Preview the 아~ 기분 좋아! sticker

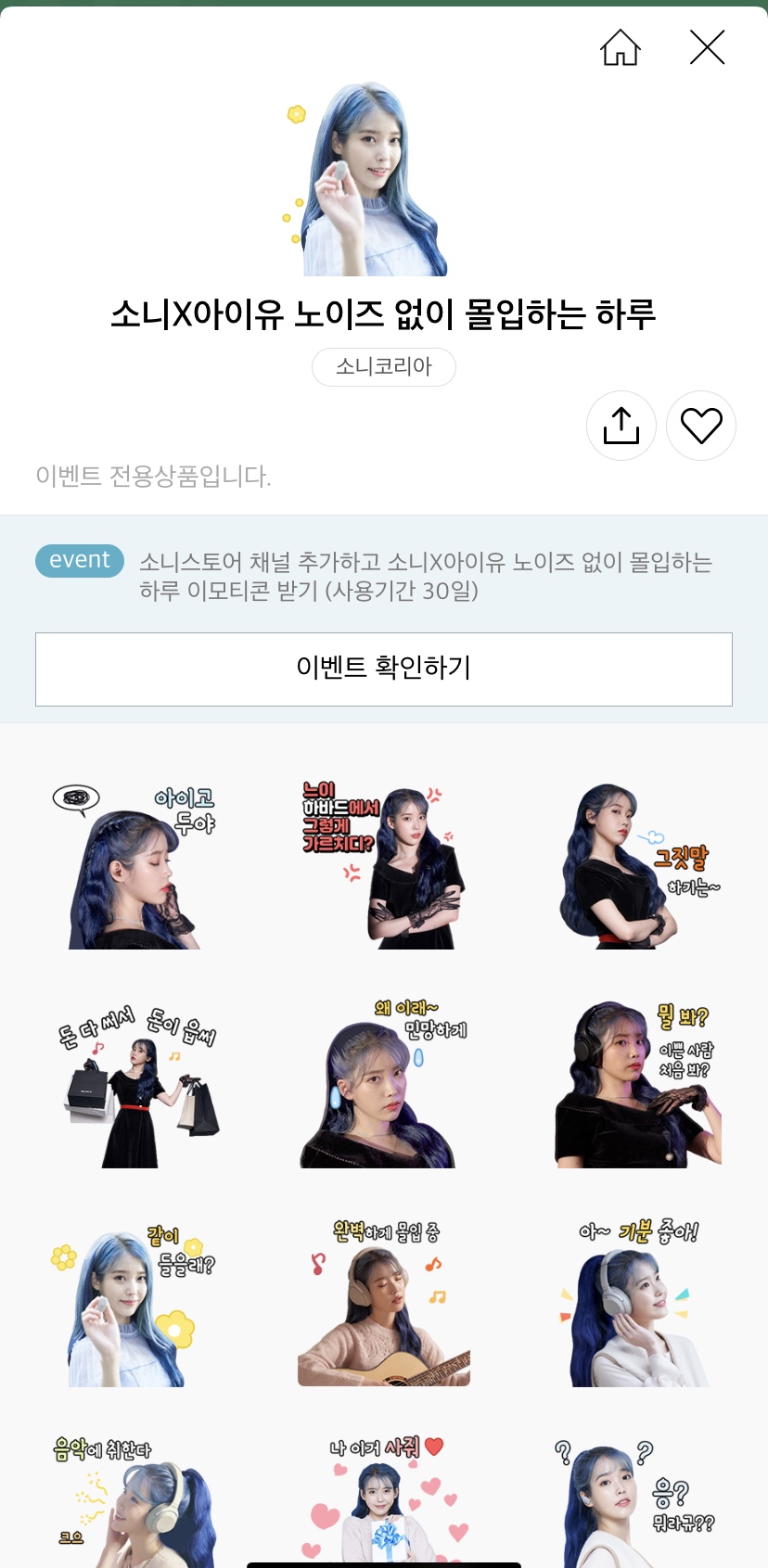[x=639, y=1303]
